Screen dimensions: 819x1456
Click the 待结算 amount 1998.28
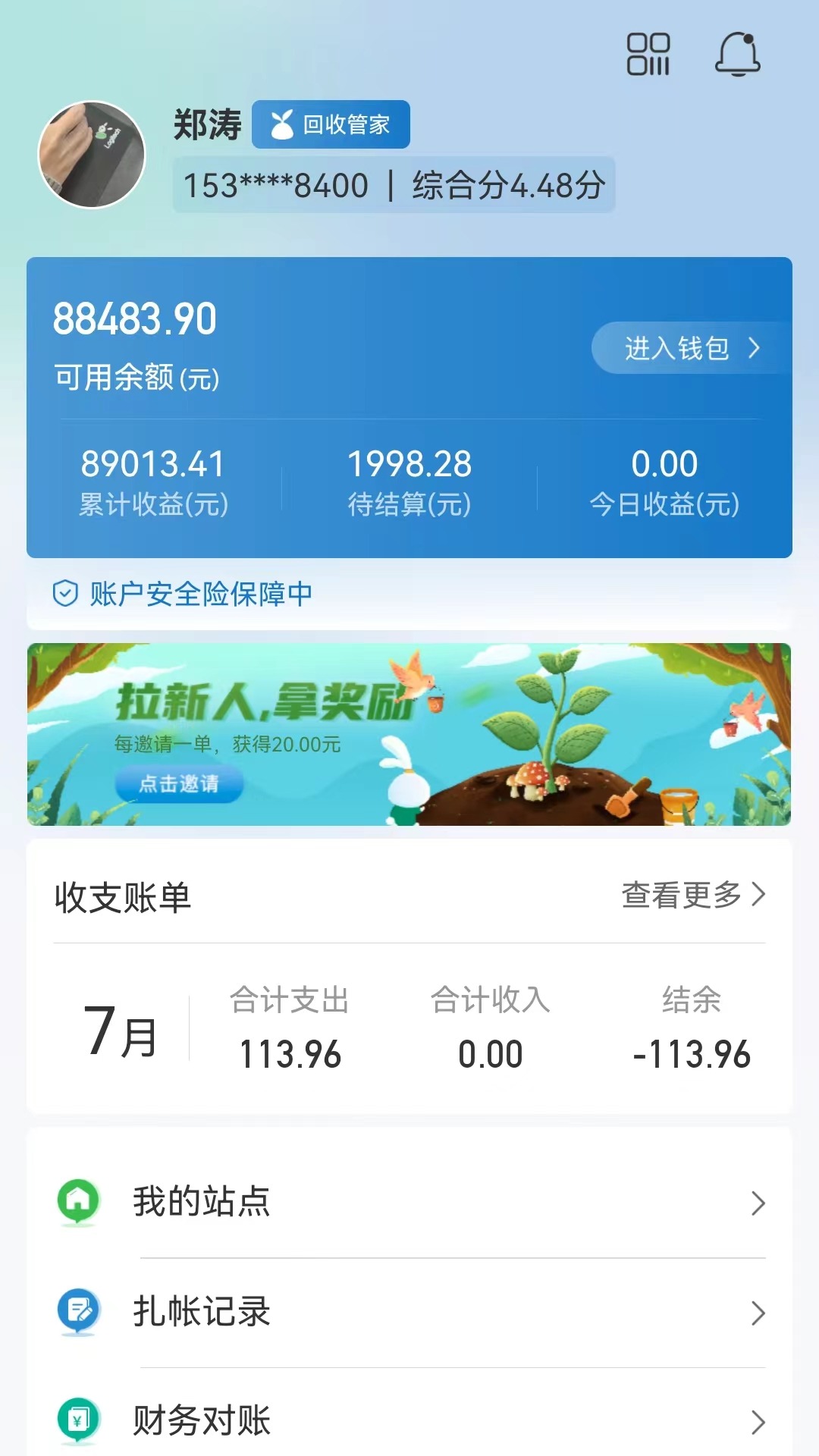click(409, 463)
